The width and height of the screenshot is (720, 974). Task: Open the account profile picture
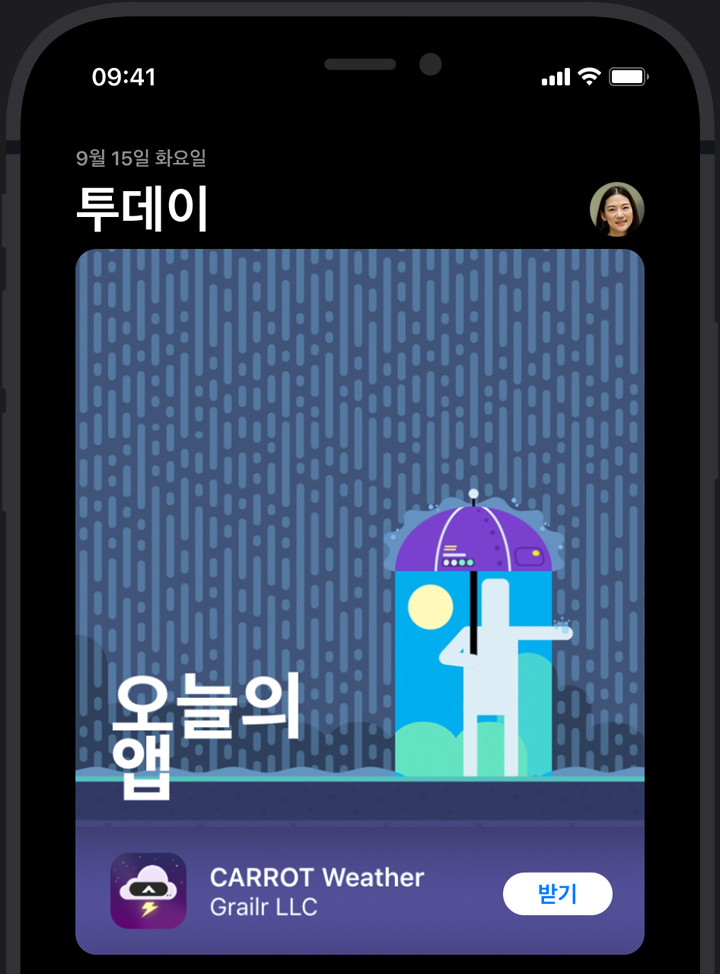[x=617, y=210]
